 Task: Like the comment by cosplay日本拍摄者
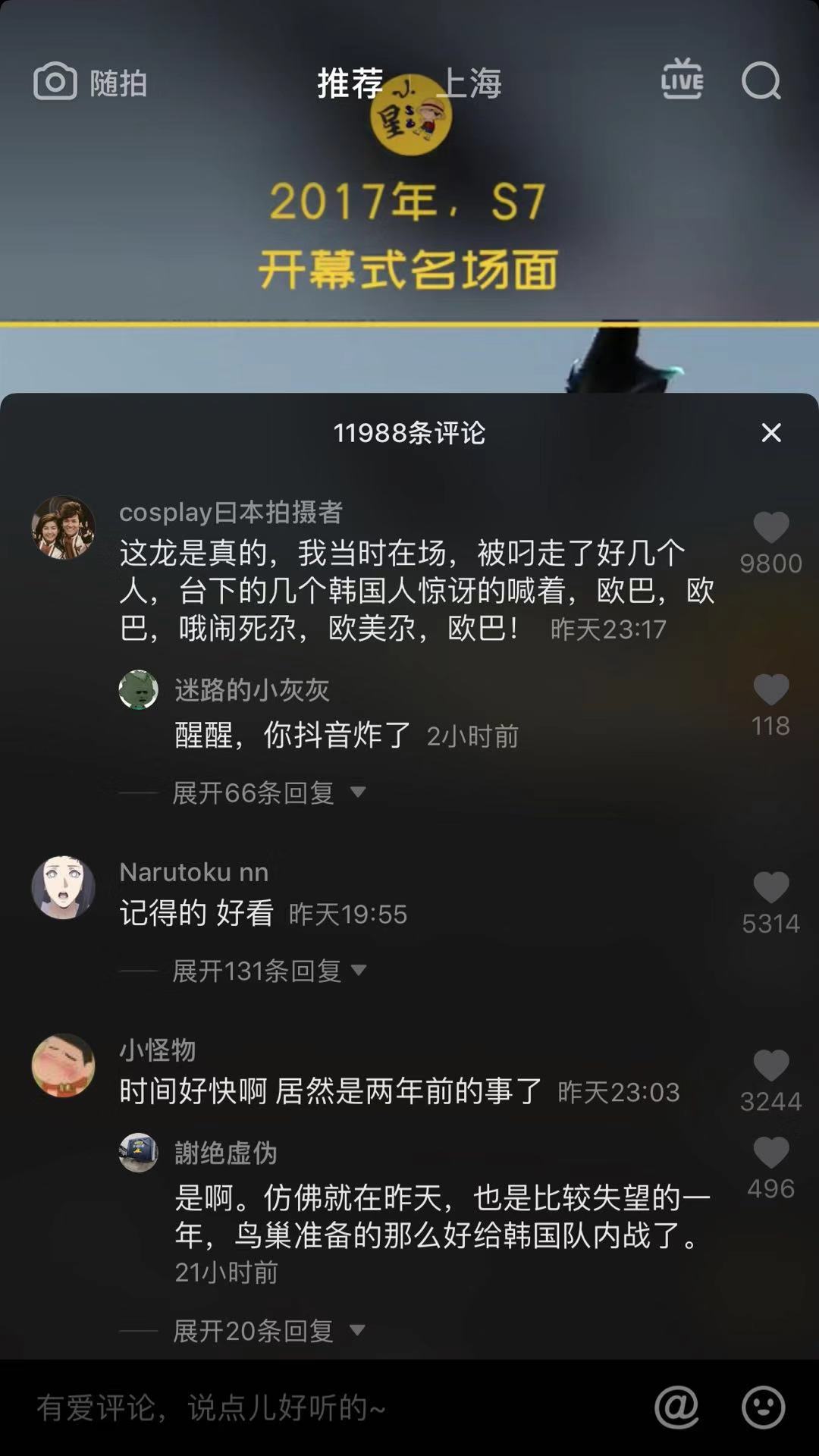[771, 528]
